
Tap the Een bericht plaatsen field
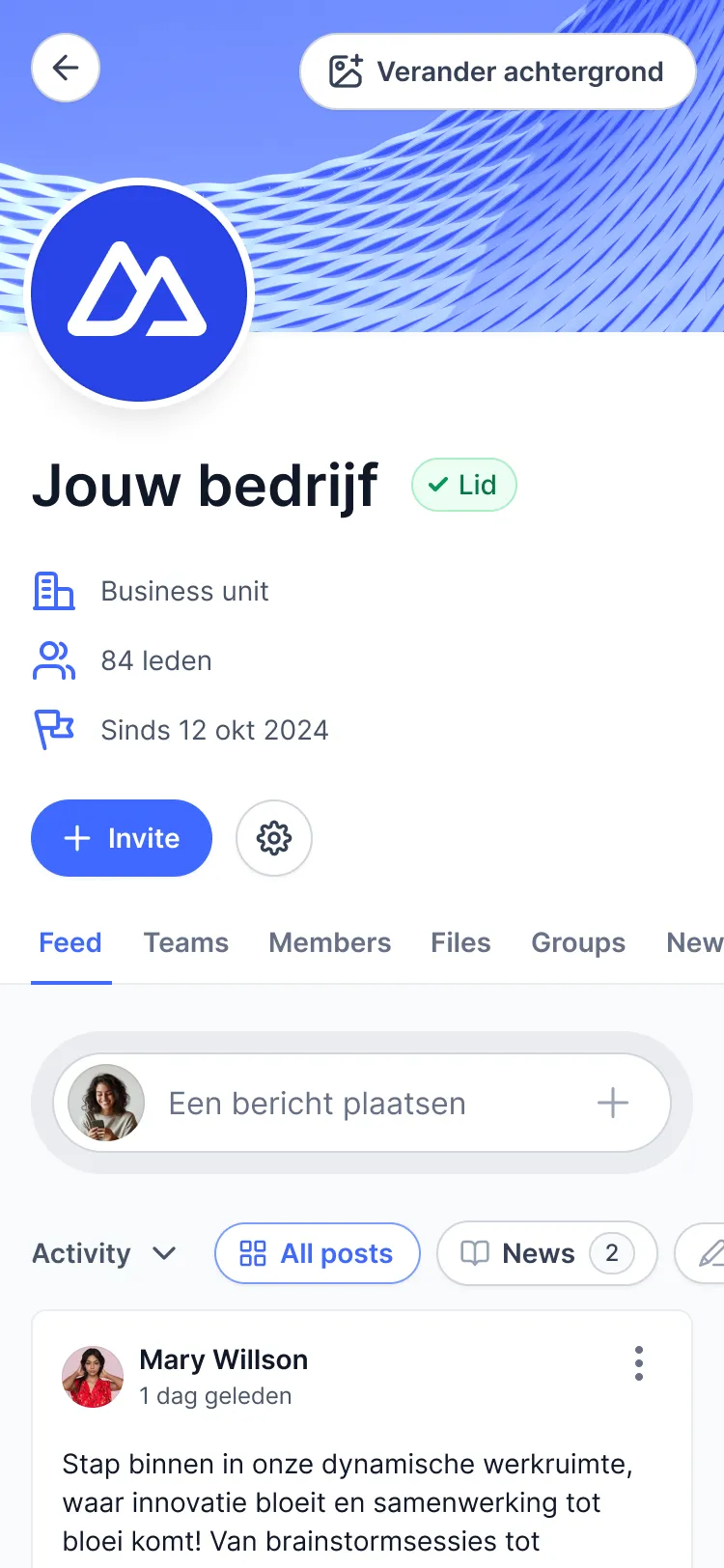pyautogui.click(x=362, y=1103)
